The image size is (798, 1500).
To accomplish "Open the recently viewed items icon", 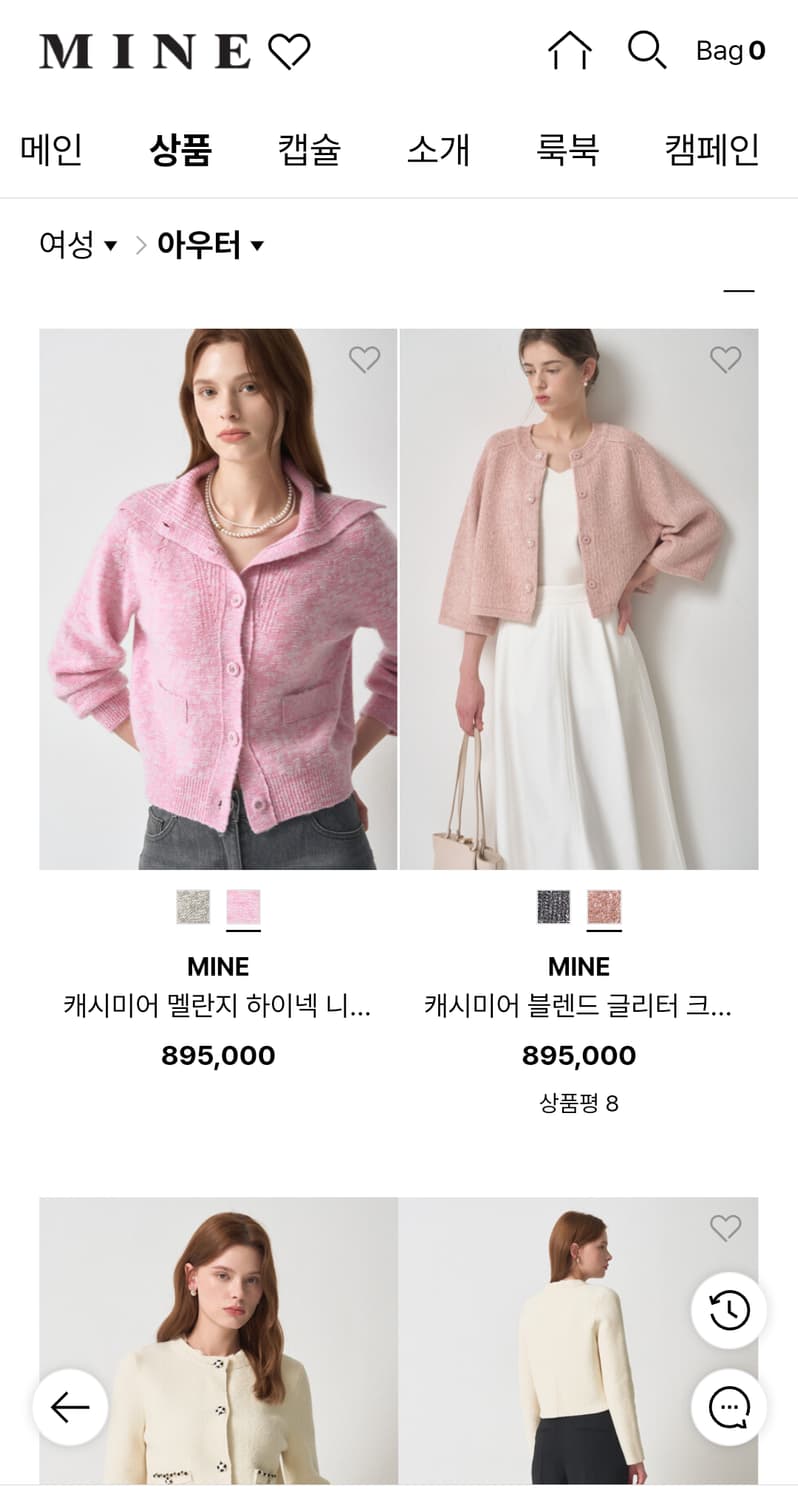I will coord(728,1311).
